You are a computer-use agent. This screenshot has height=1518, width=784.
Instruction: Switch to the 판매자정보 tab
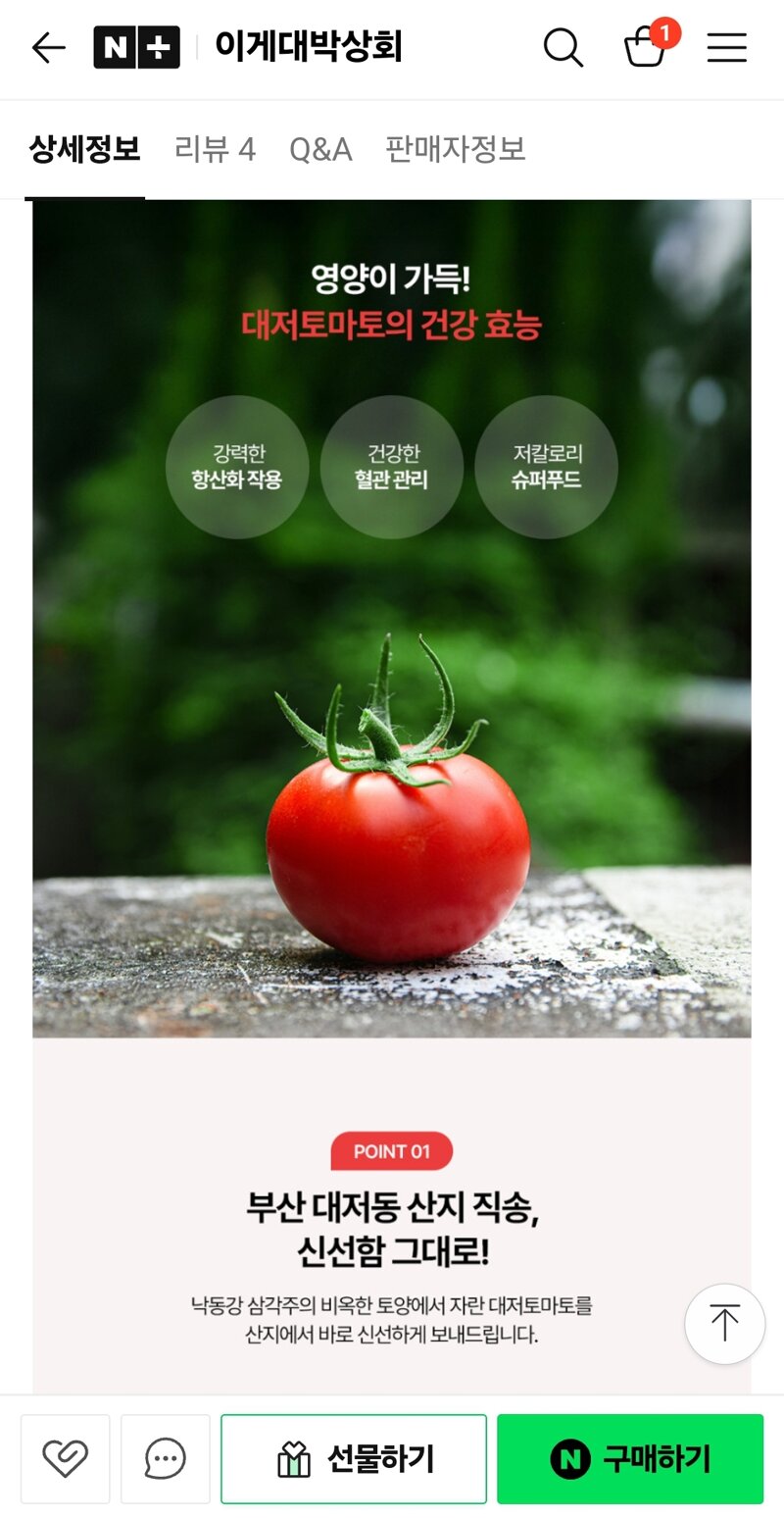click(456, 149)
